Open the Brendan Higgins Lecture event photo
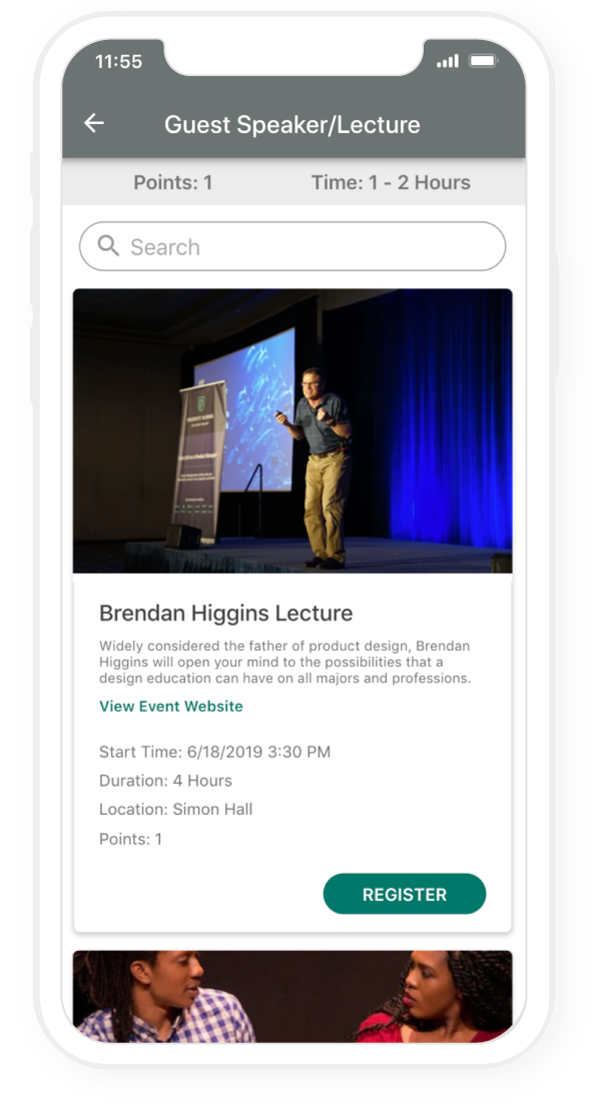 pyautogui.click(x=292, y=430)
